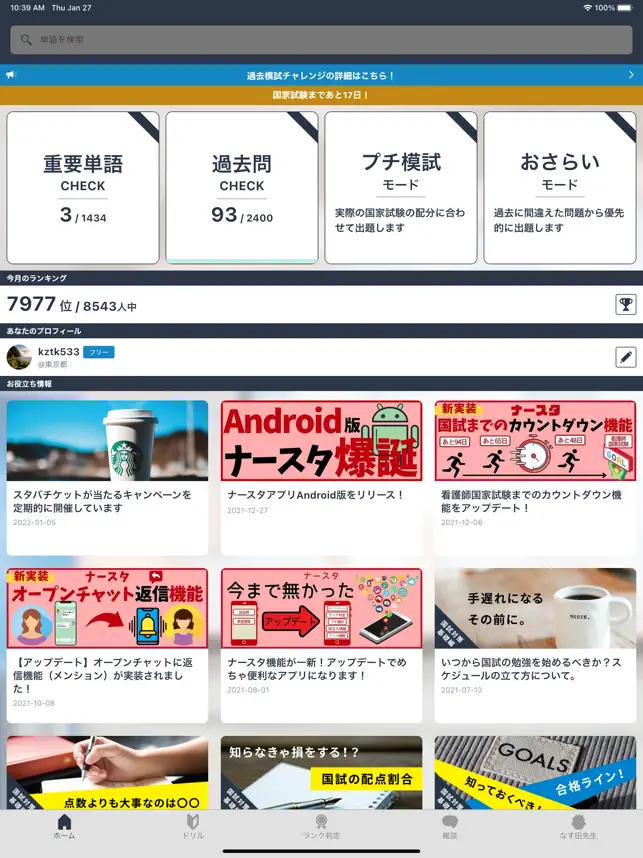Image resolution: width=643 pixels, height=858 pixels.
Task: Tap the 単語を検索 search field
Action: coord(320,39)
